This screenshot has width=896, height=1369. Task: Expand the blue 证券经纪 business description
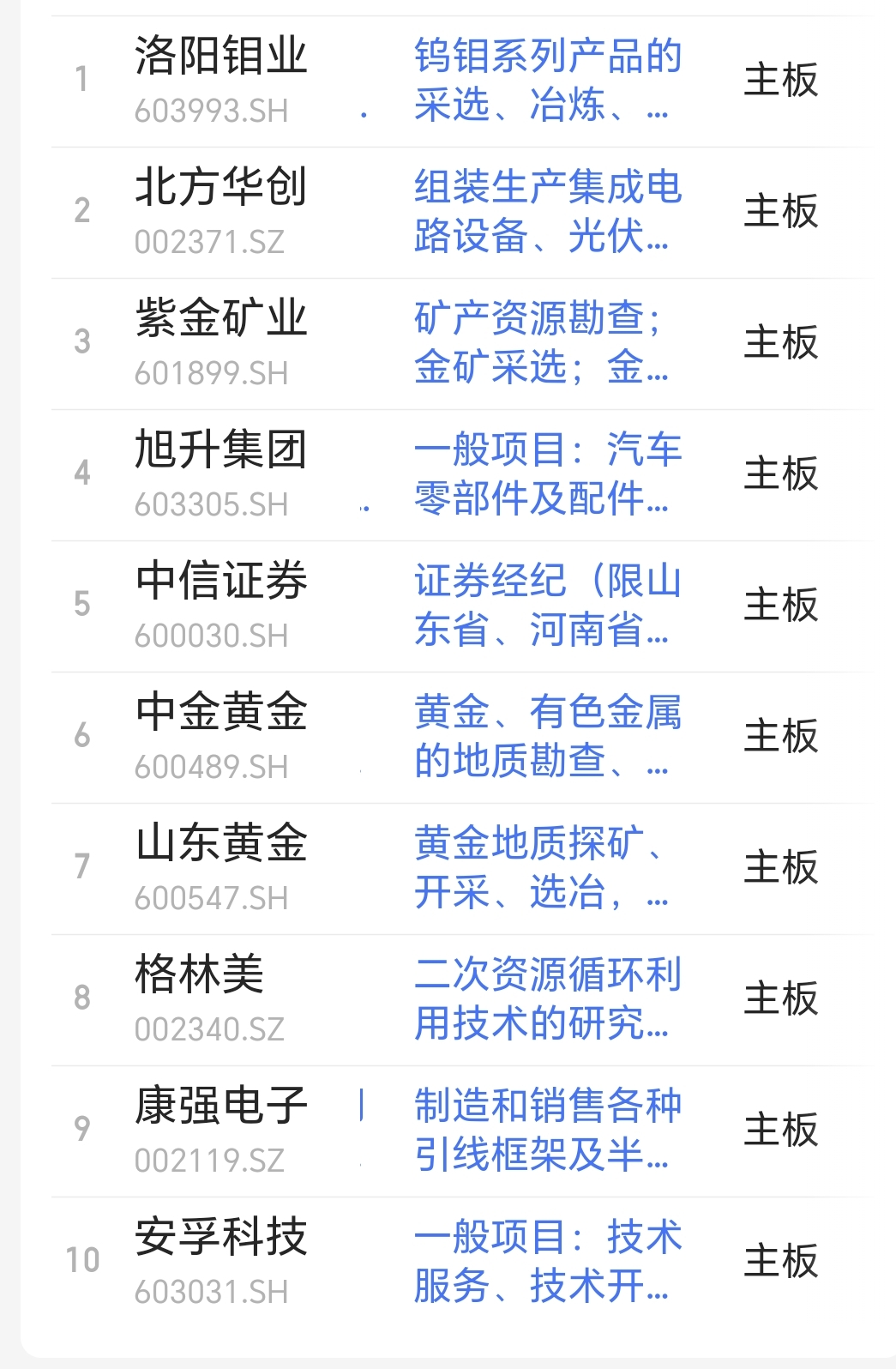547,605
